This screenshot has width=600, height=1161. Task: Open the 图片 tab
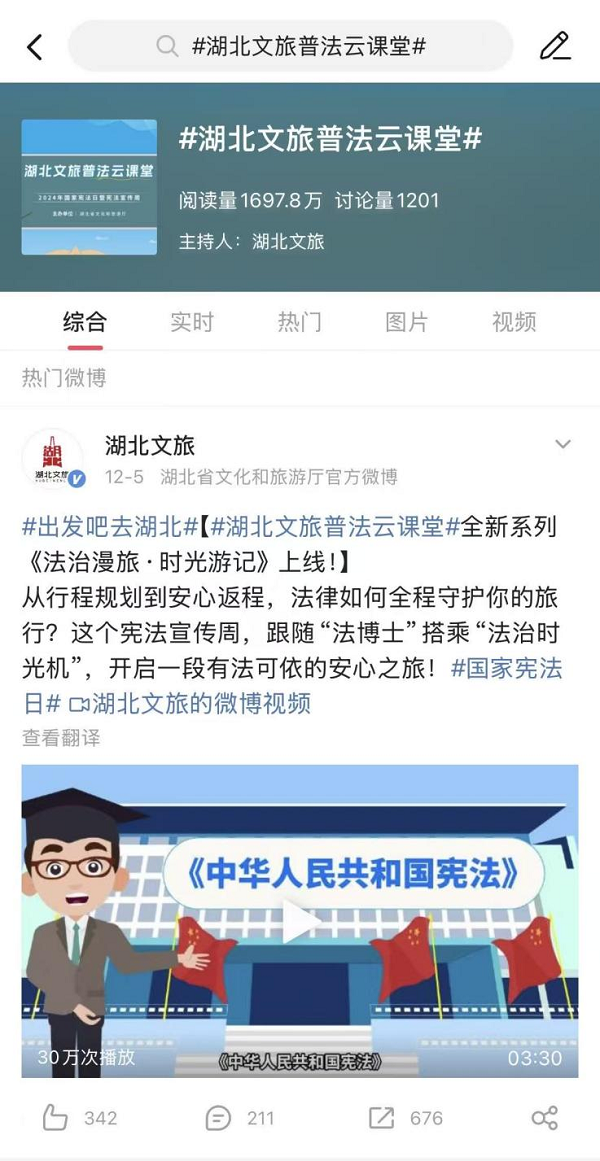tap(406, 322)
